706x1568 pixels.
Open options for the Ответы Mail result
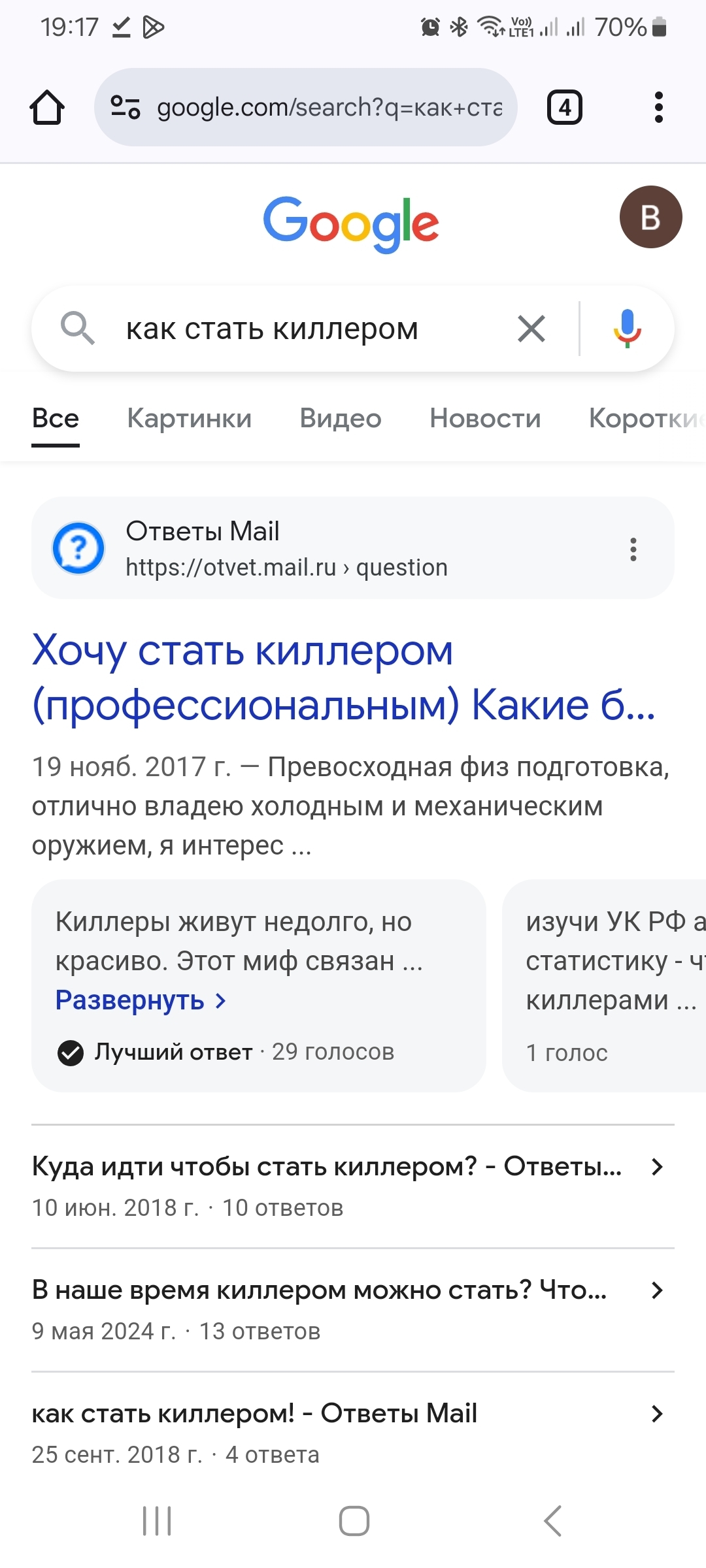pos(633,549)
